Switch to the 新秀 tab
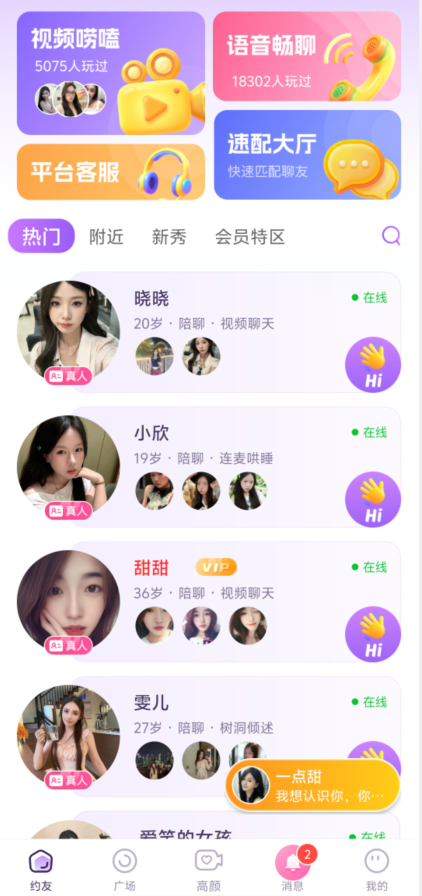Screen dimensions: 422x896 pos(169,237)
